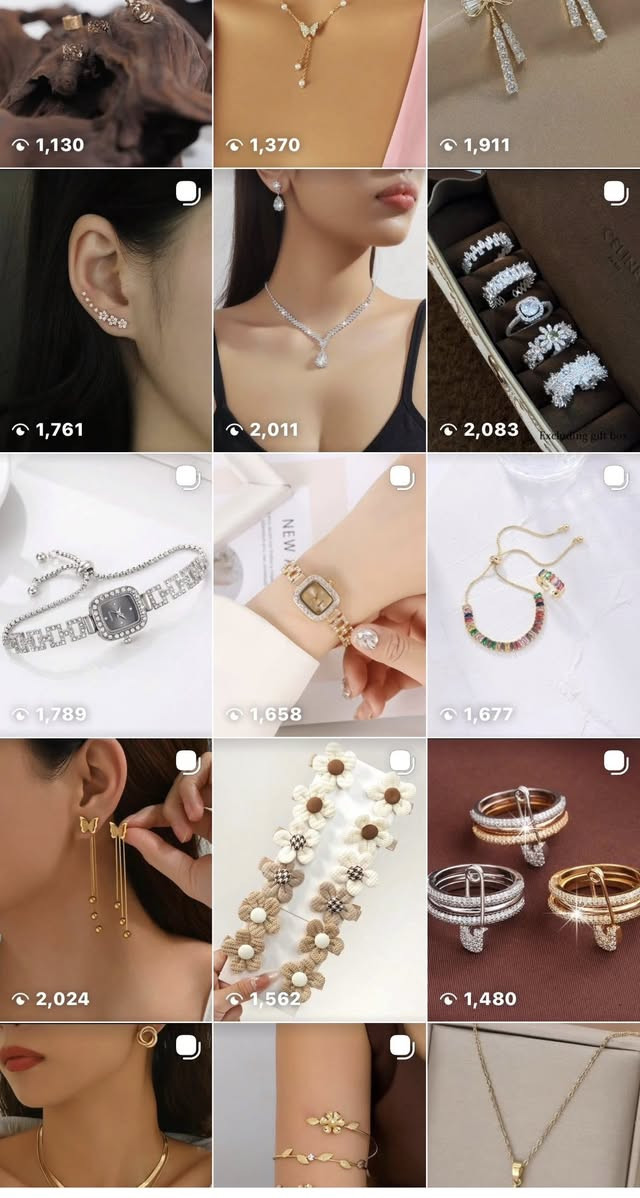640x1198 pixels.
Task: Open the boxed rings post with 2,083 views
Action: click(x=533, y=310)
